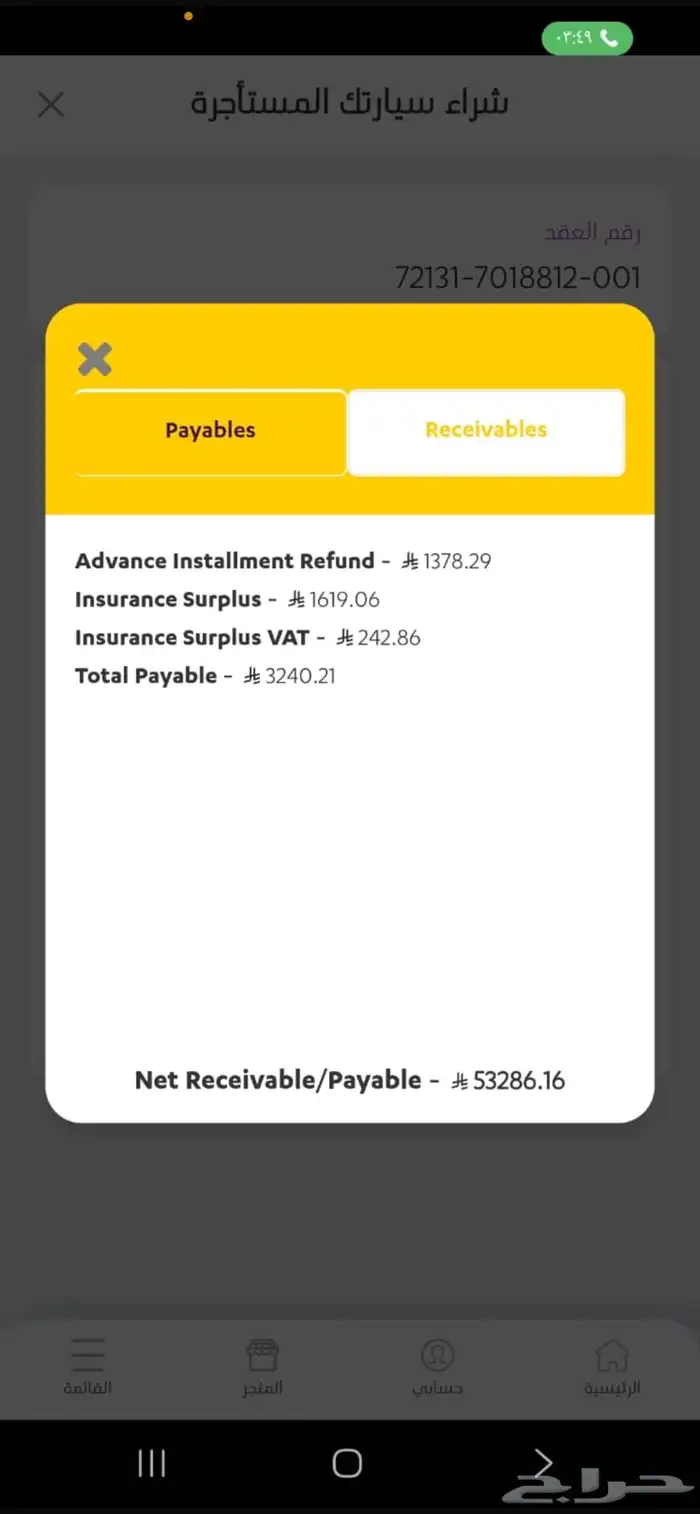Screen dimensions: 700x1514
Task: Open the المتجر store tab
Action: [262, 1366]
